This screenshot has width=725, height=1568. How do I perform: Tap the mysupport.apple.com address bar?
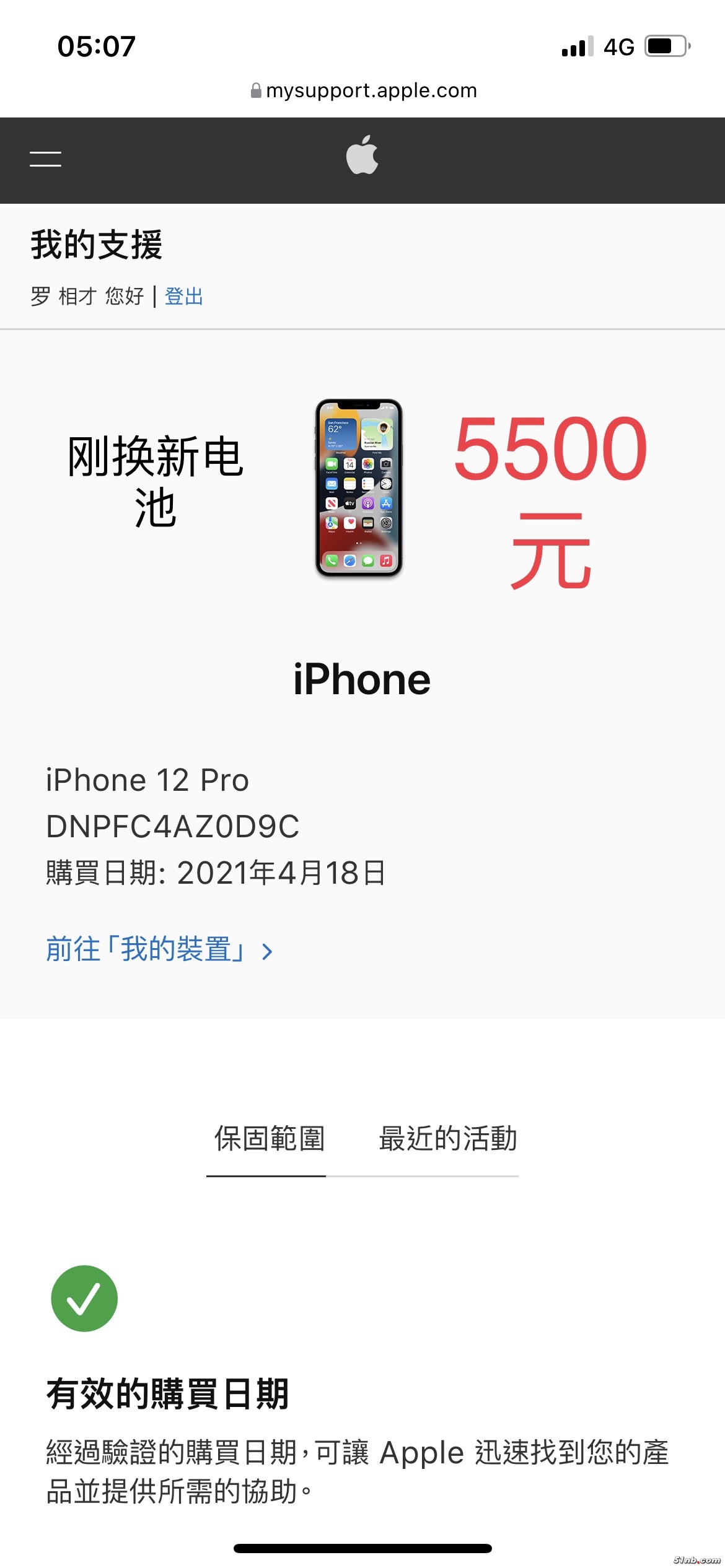(x=363, y=91)
